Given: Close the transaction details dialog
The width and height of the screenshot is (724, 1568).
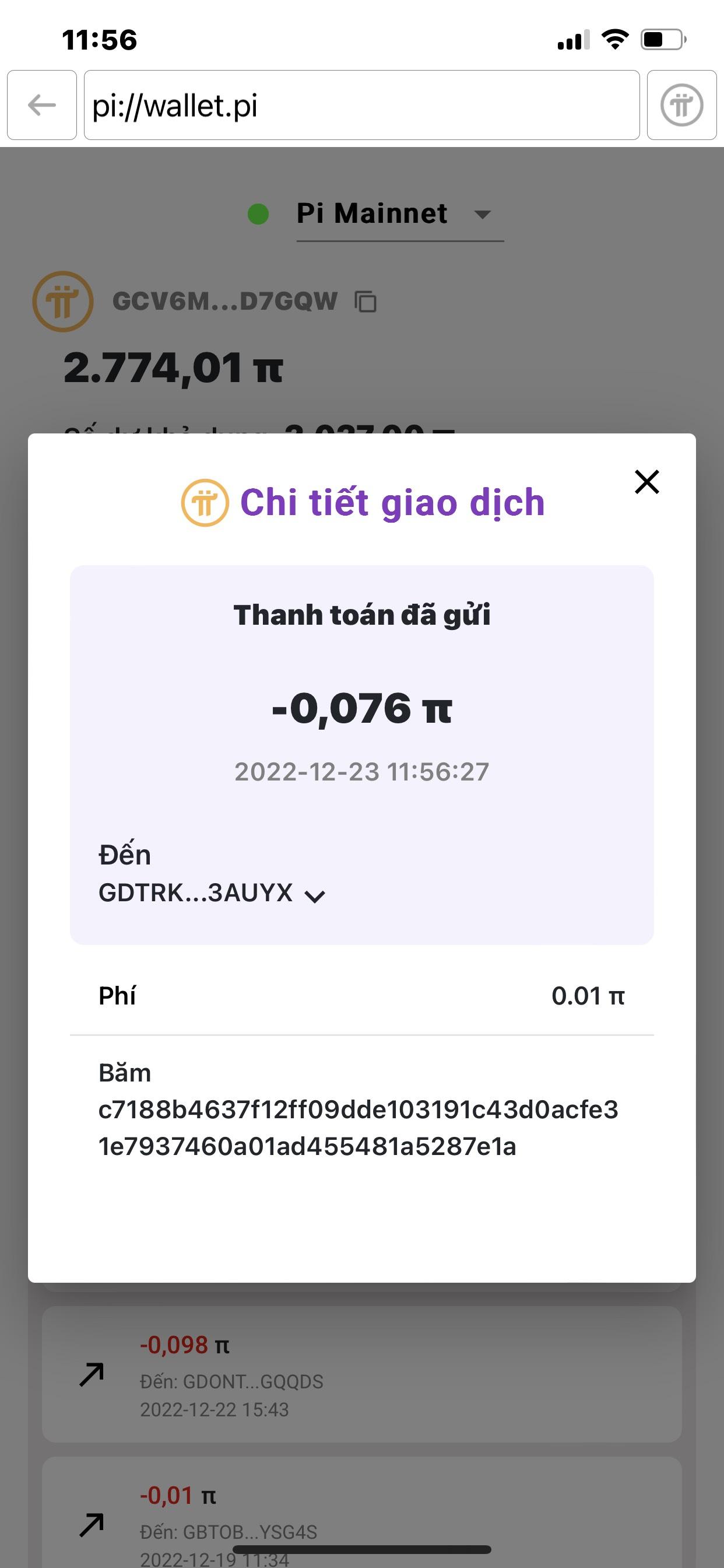Looking at the screenshot, I should coord(646,481).
